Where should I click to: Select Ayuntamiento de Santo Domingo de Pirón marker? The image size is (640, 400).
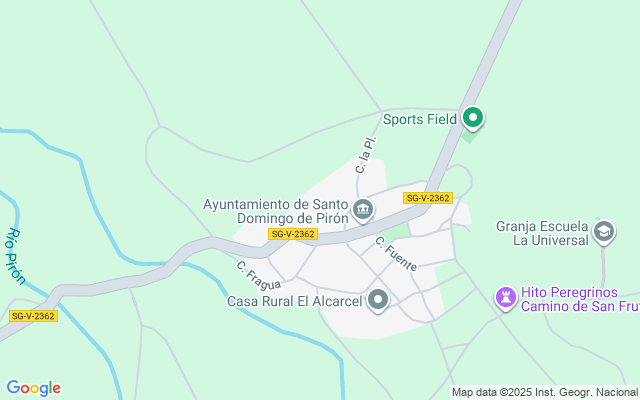[363, 210]
